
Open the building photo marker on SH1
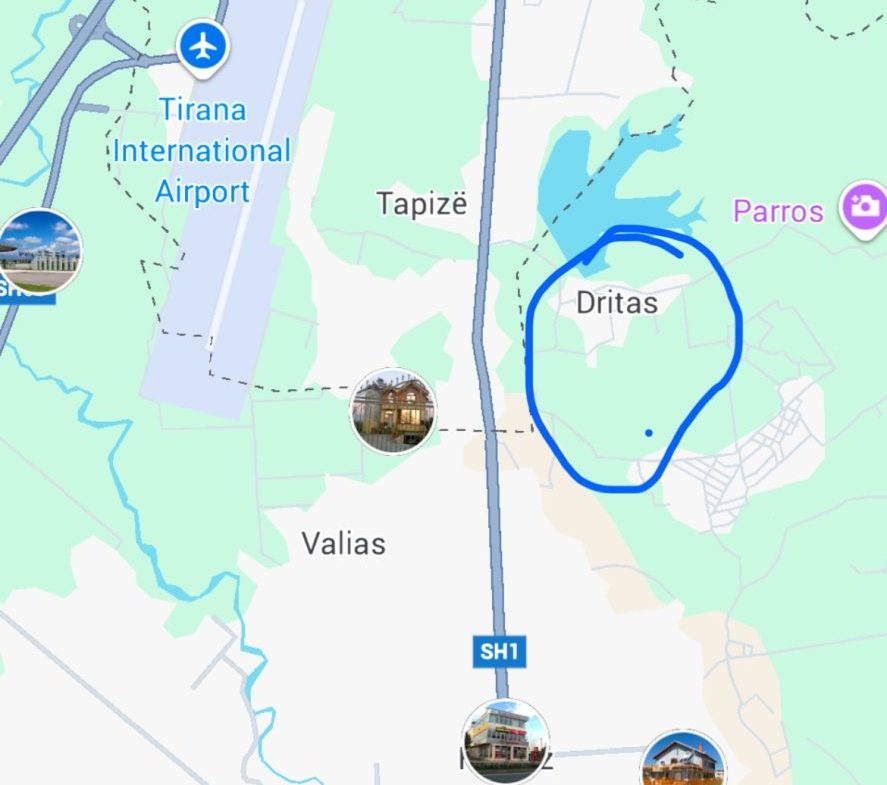pos(506,741)
